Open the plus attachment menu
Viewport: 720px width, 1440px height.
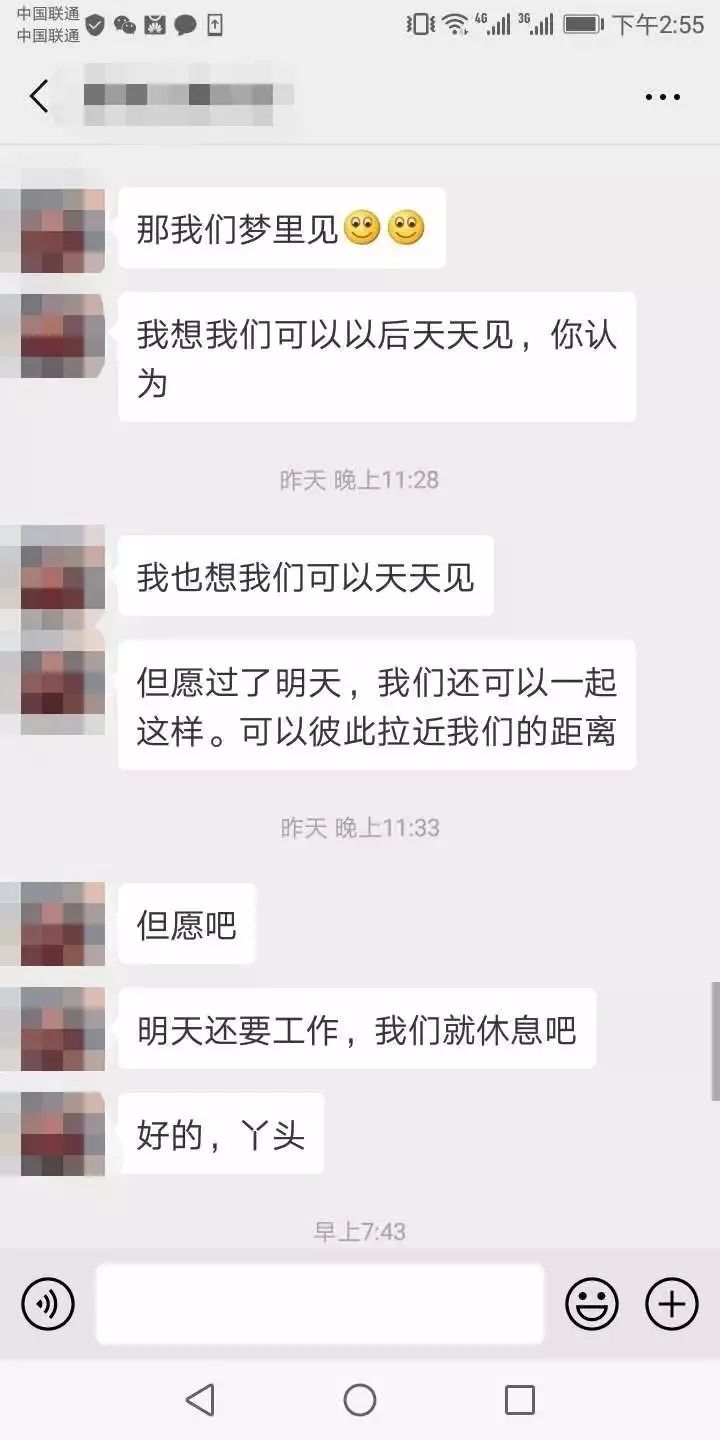[x=671, y=1304]
